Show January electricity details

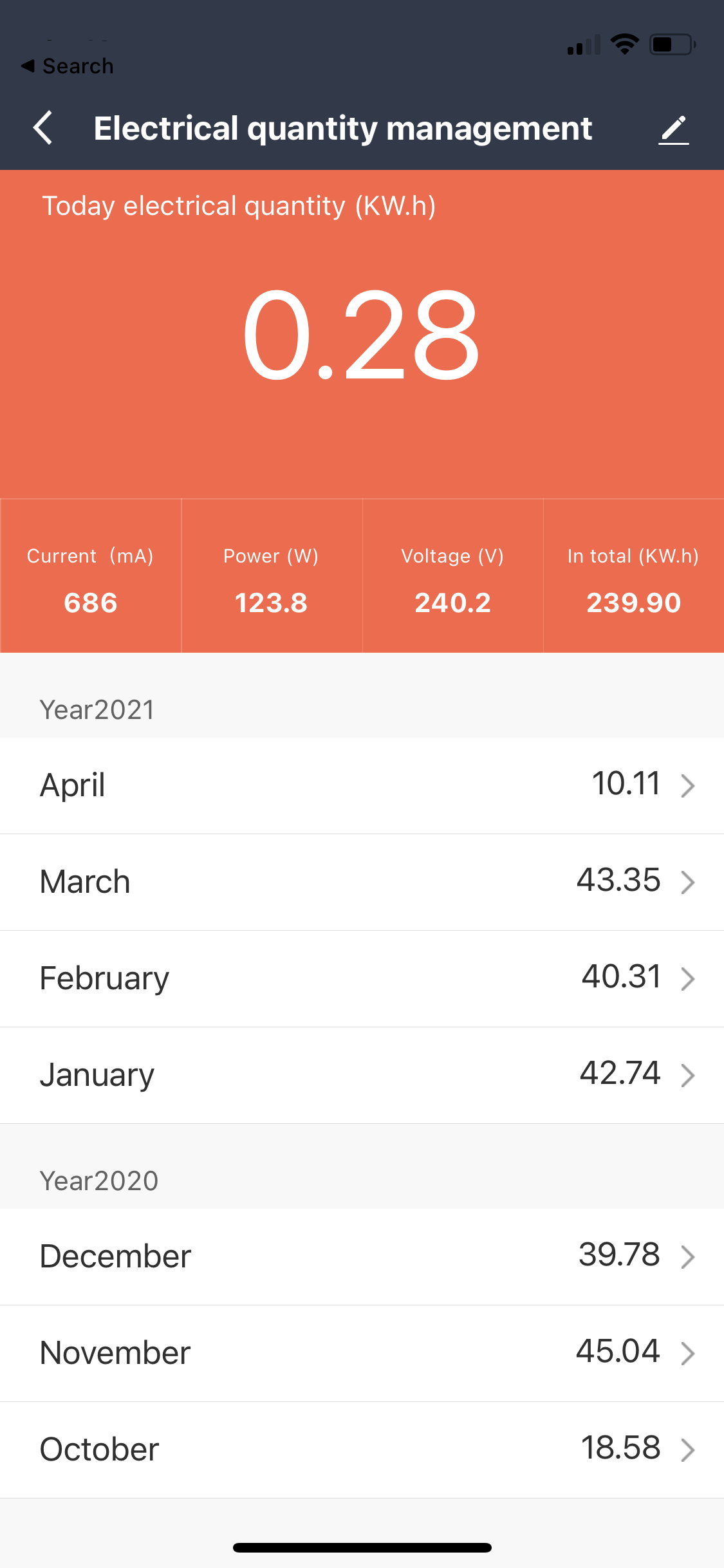coord(362,1075)
